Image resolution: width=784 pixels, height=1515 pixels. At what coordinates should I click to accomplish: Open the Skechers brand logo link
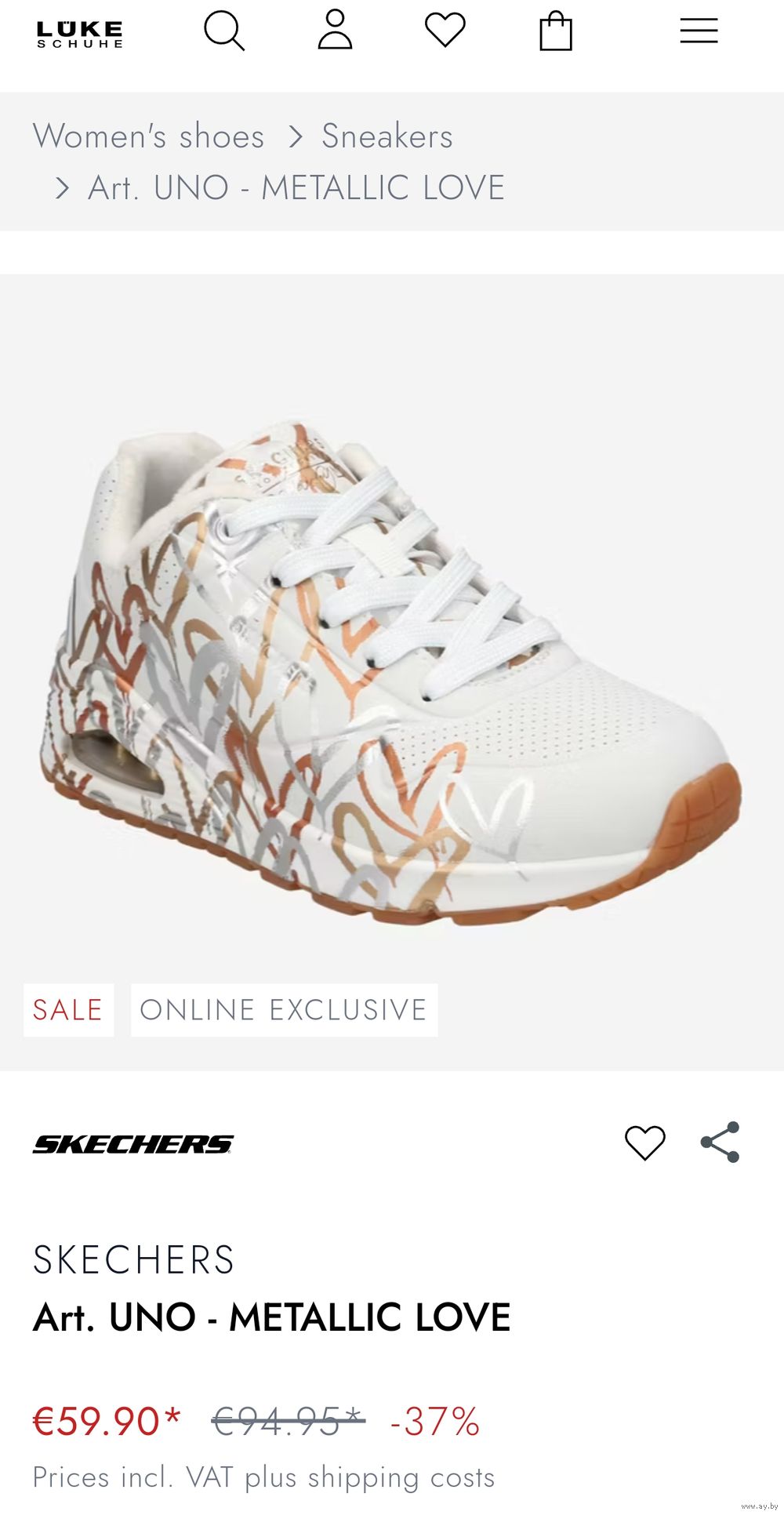click(x=133, y=1144)
